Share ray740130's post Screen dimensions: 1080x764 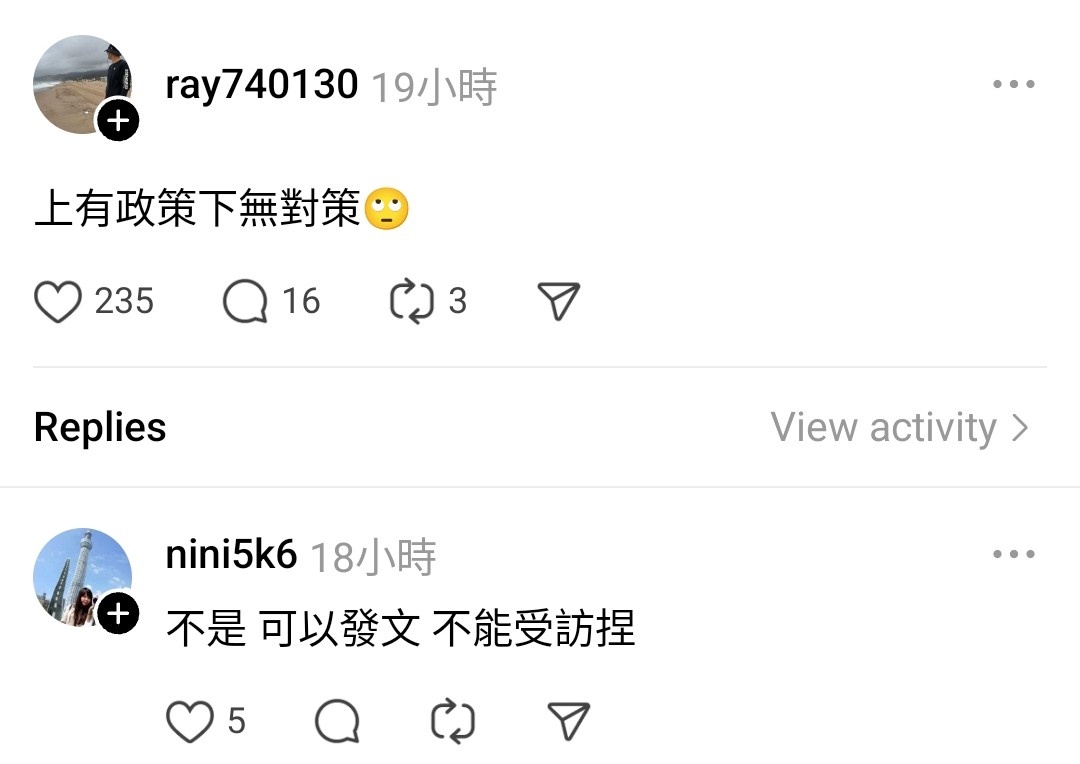point(558,301)
